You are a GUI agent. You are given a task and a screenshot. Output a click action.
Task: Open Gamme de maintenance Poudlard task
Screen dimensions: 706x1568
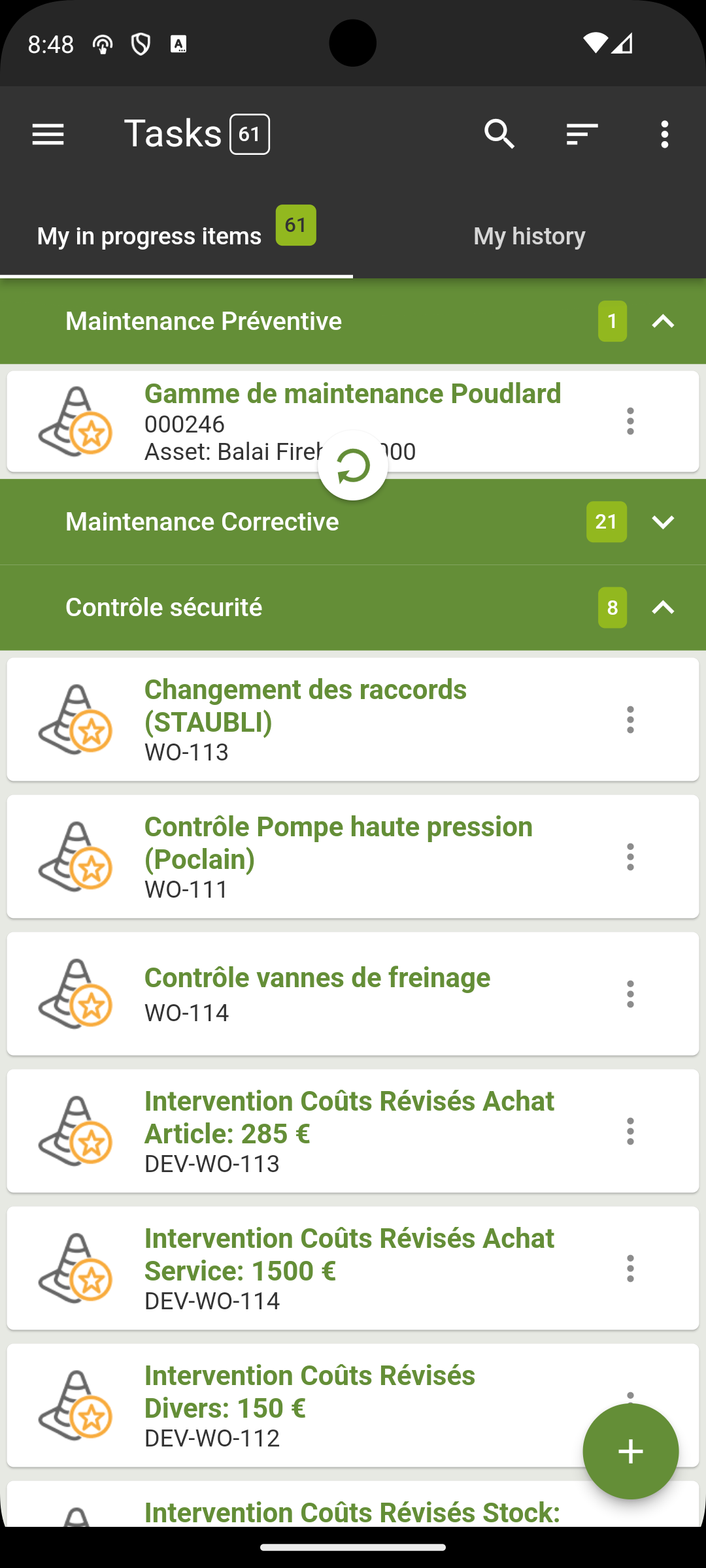point(353,421)
